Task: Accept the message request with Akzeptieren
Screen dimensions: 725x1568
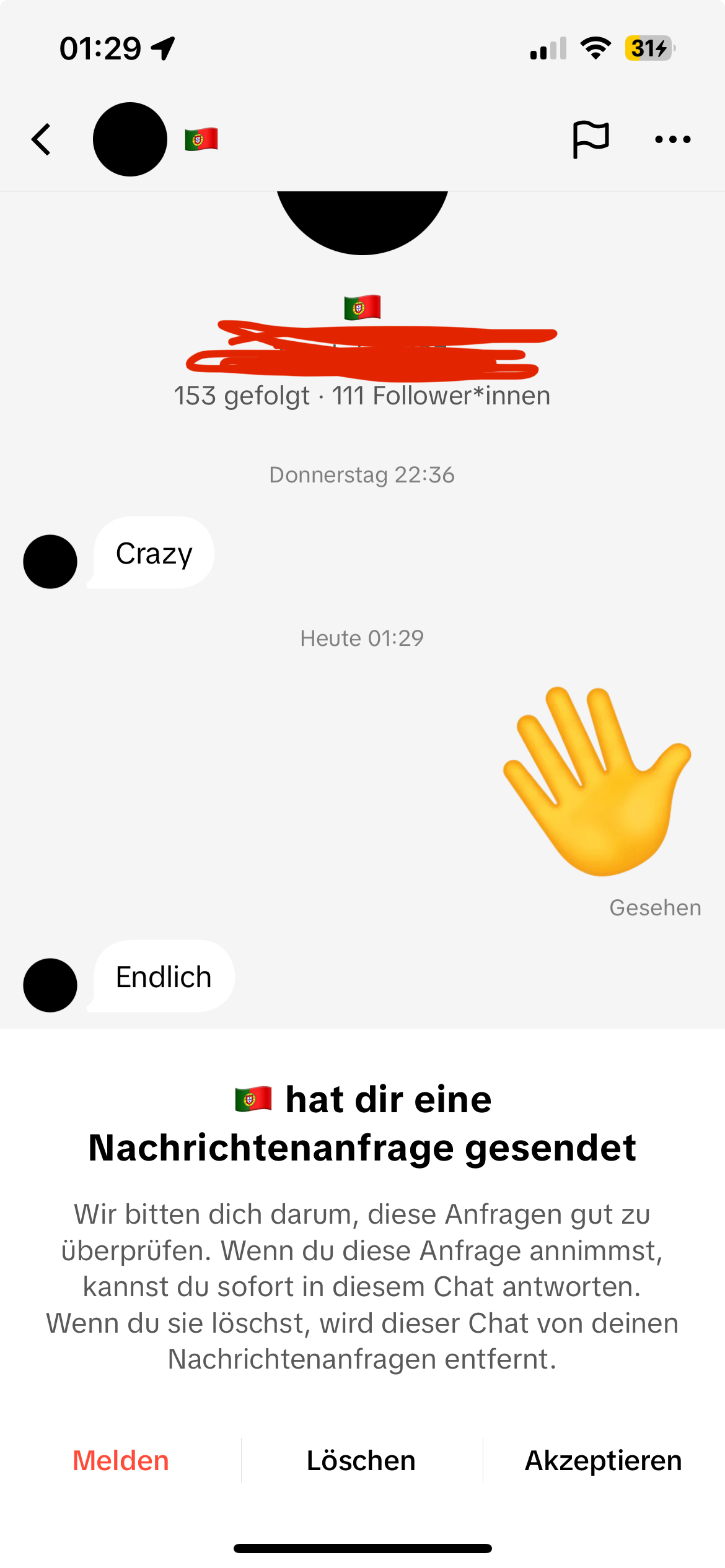Action: tap(604, 1460)
